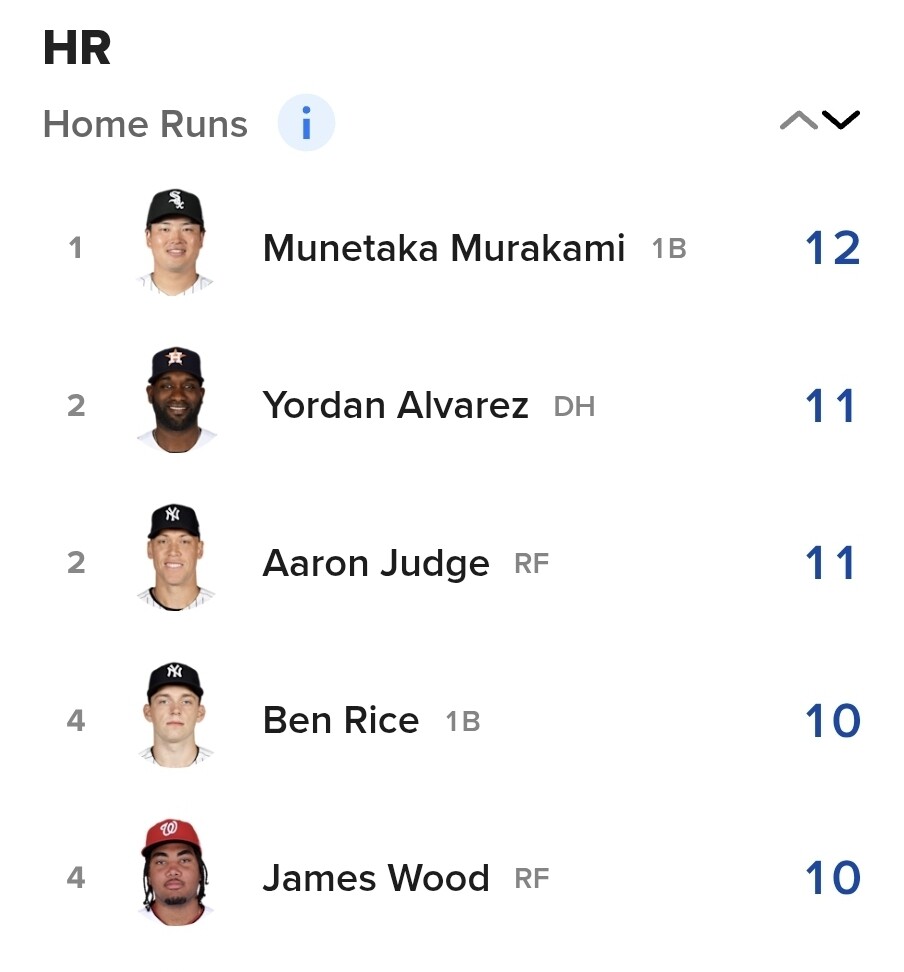Tap the up arrow to switch stat
This screenshot has width=904, height=972.
pyautogui.click(x=798, y=120)
